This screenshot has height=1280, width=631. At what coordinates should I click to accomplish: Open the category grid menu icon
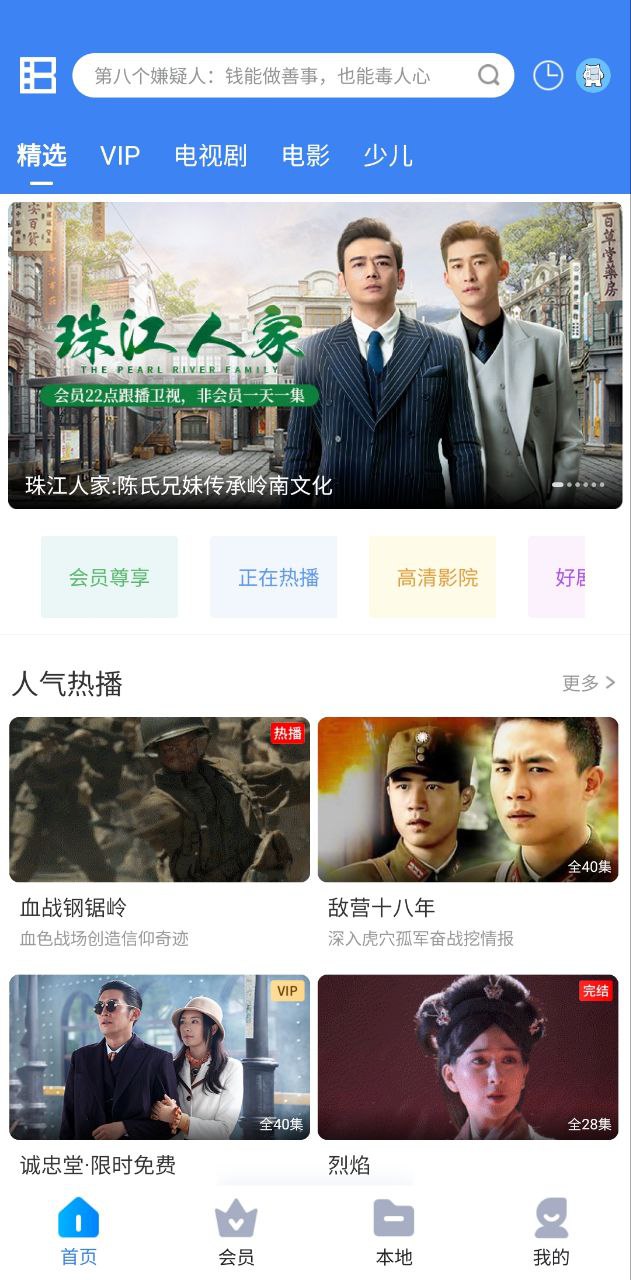[x=38, y=76]
